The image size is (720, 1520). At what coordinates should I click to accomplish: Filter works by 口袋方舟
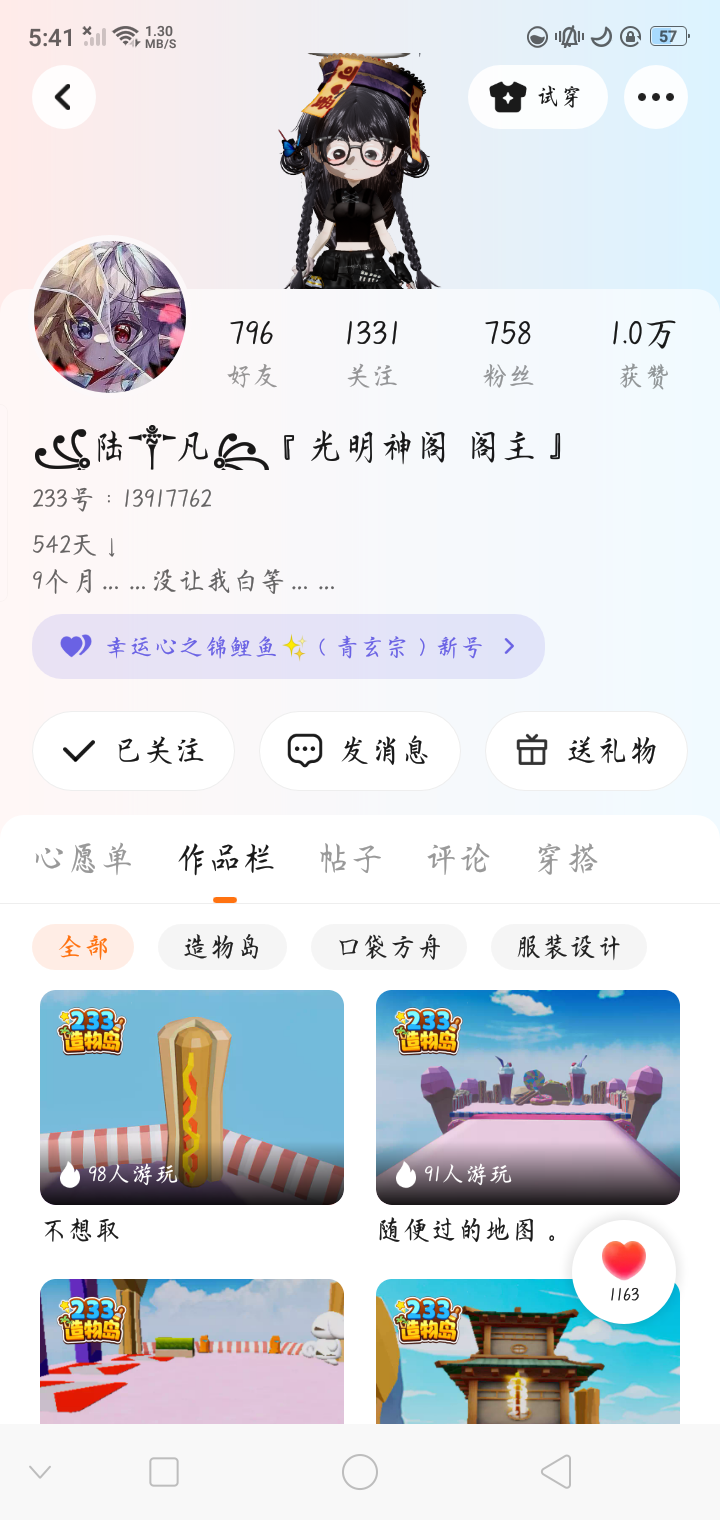click(389, 947)
